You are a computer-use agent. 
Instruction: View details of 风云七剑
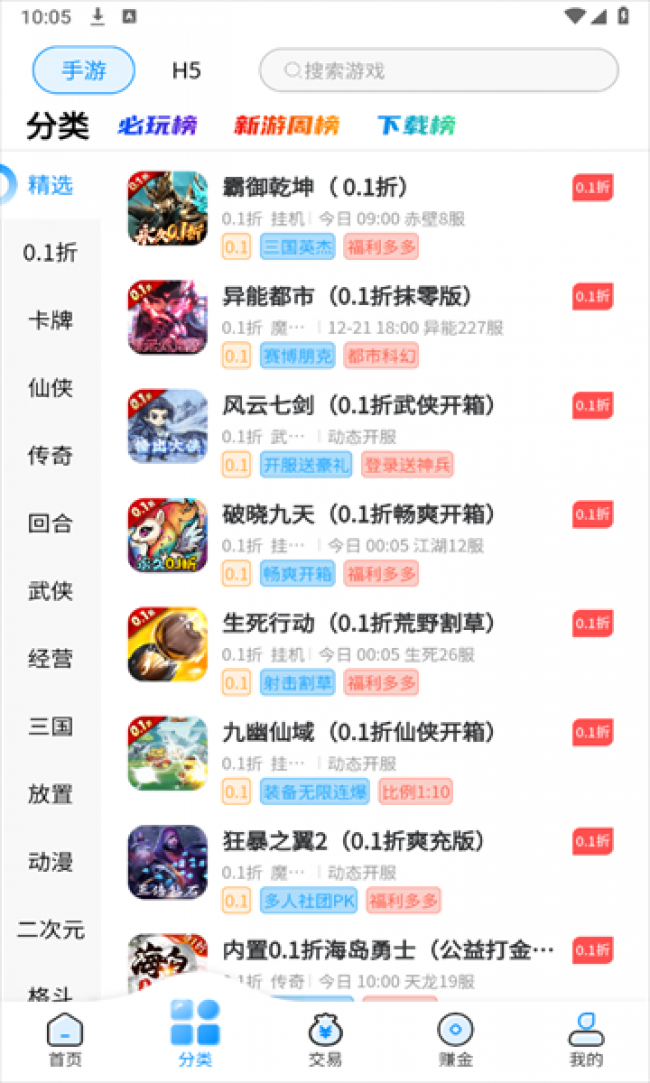click(358, 405)
